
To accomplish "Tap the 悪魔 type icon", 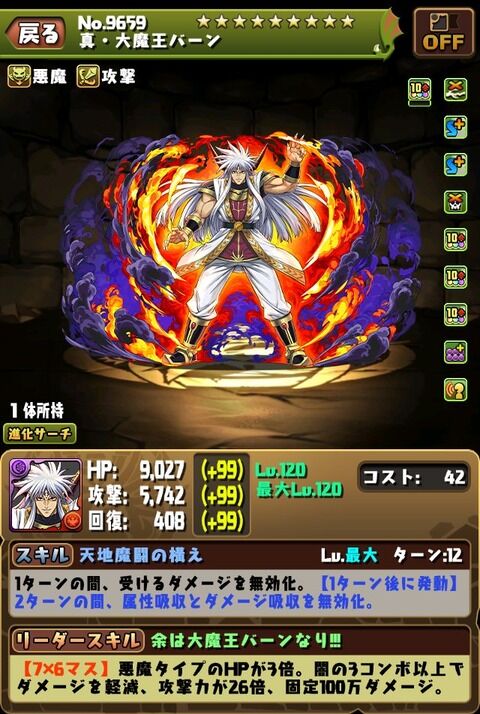I will tap(19, 76).
